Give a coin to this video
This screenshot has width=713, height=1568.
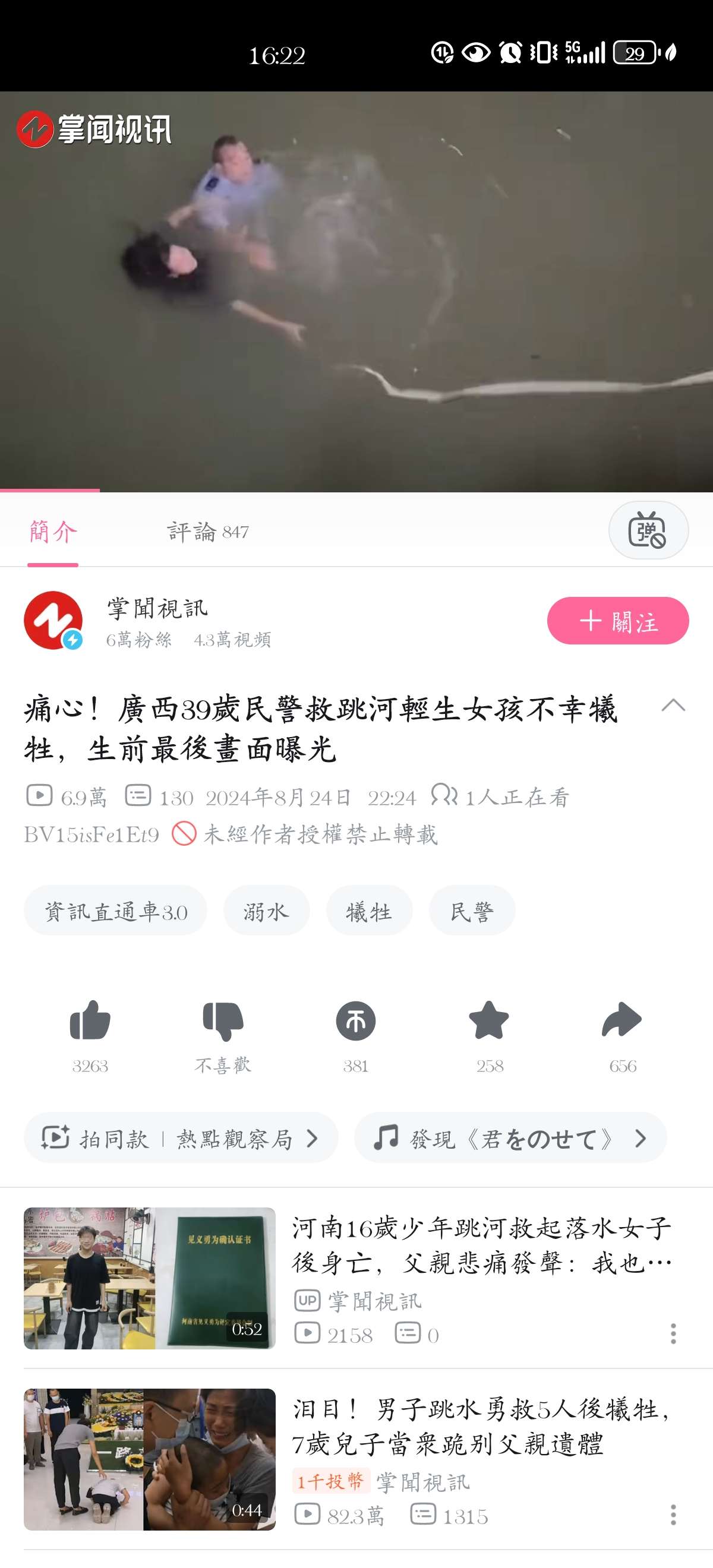point(355,1021)
